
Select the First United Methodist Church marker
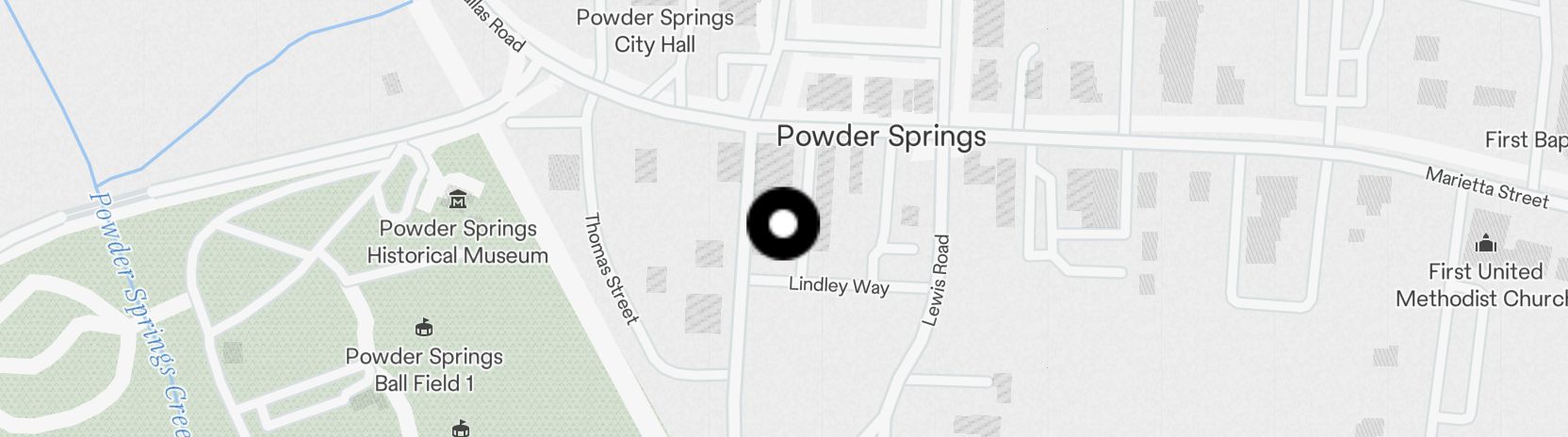1486,244
